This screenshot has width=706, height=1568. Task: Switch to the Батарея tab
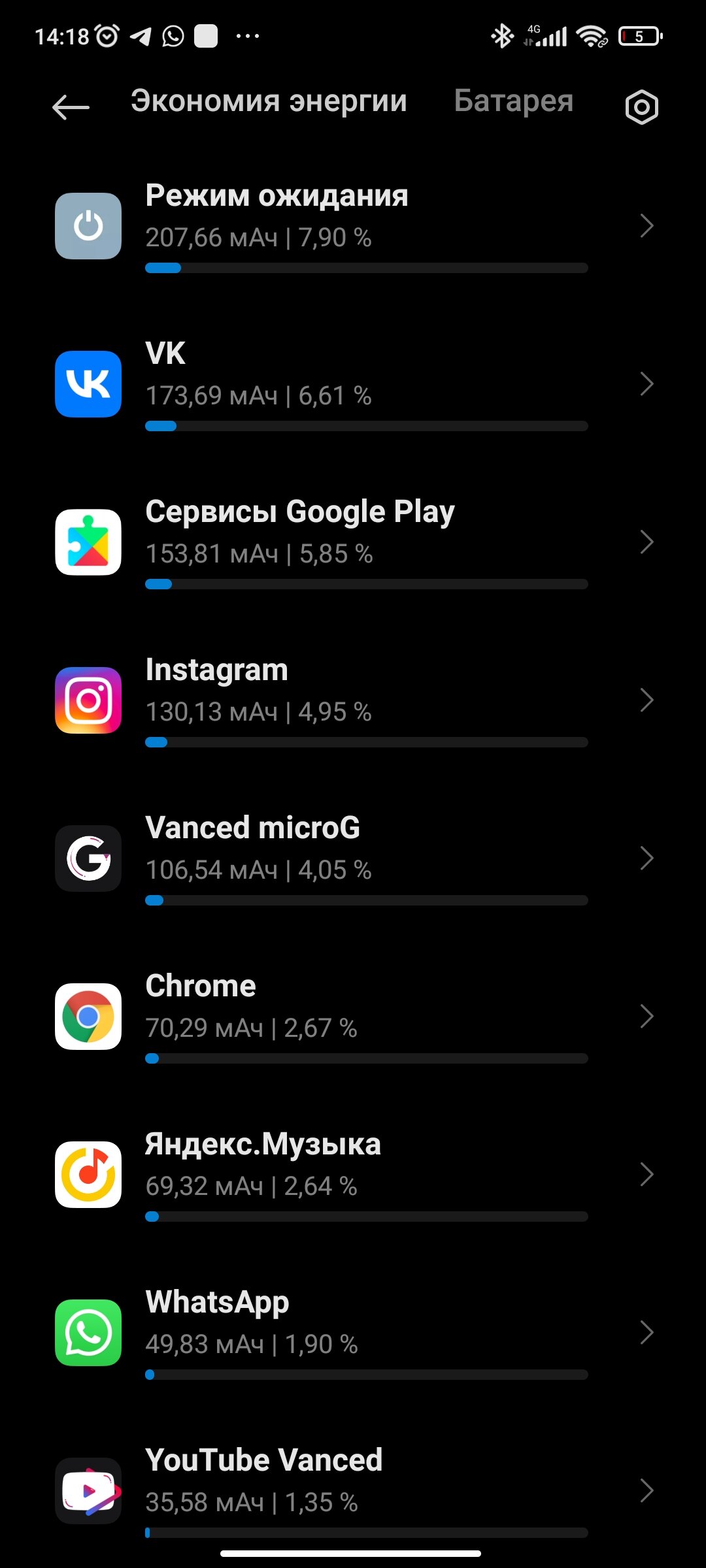[513, 101]
